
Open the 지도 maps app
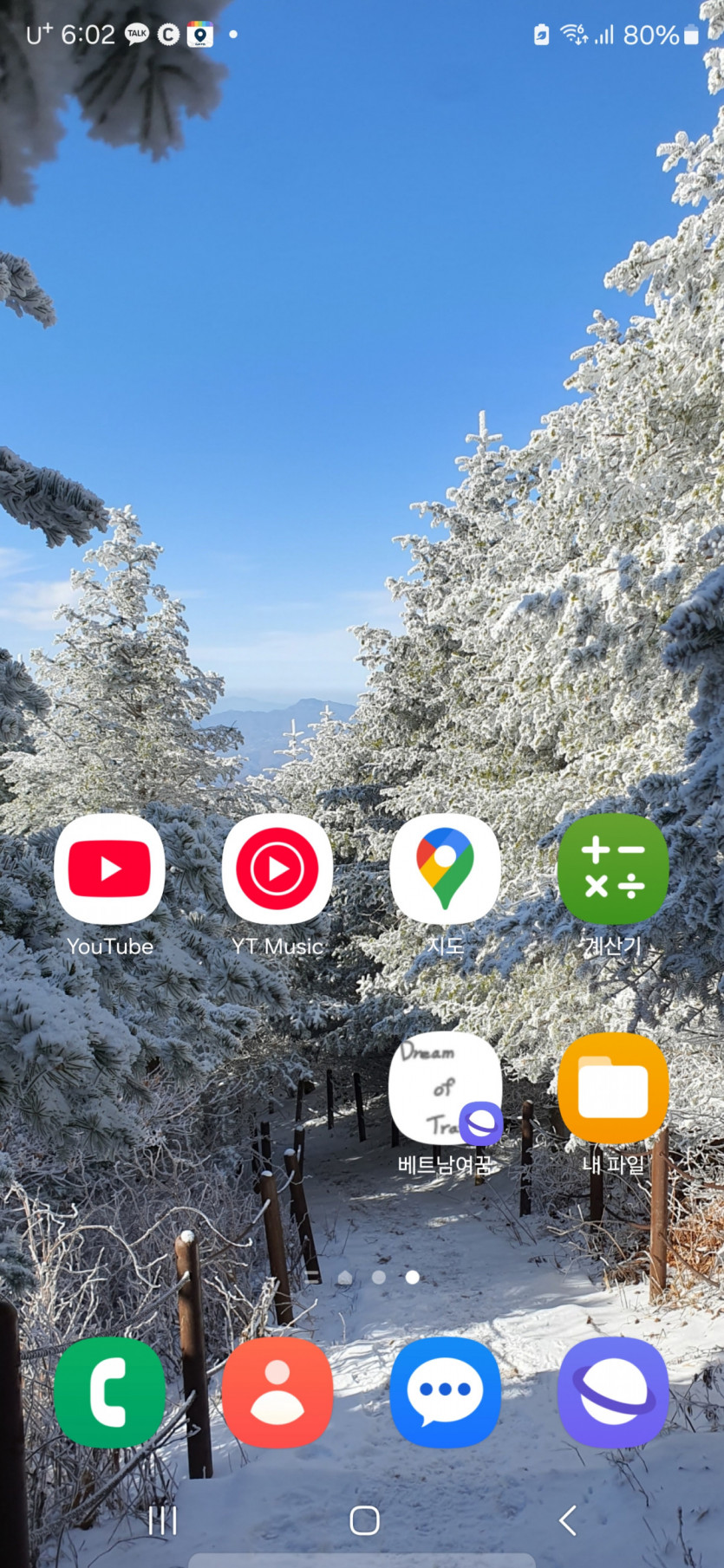(x=445, y=869)
